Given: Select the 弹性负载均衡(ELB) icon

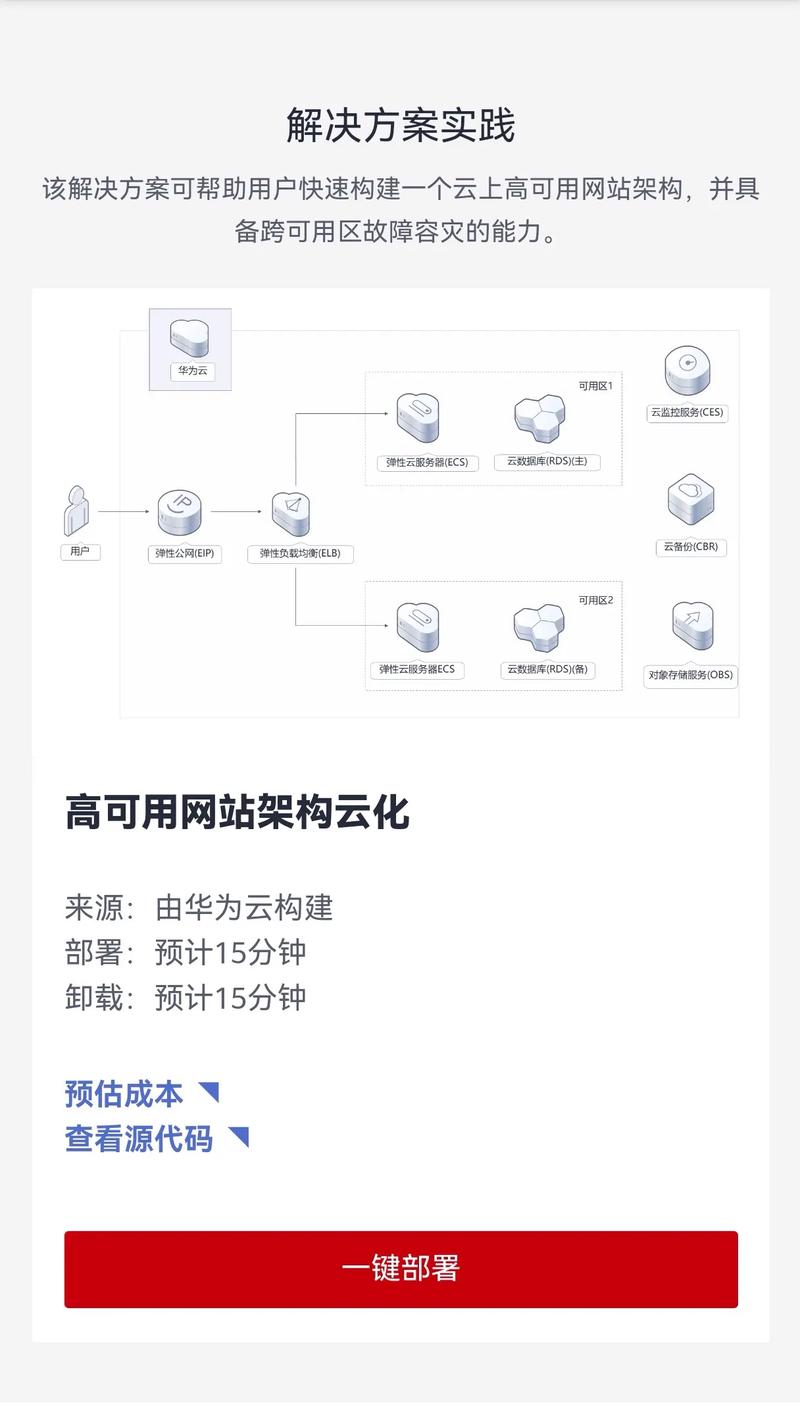Looking at the screenshot, I should [x=293, y=515].
